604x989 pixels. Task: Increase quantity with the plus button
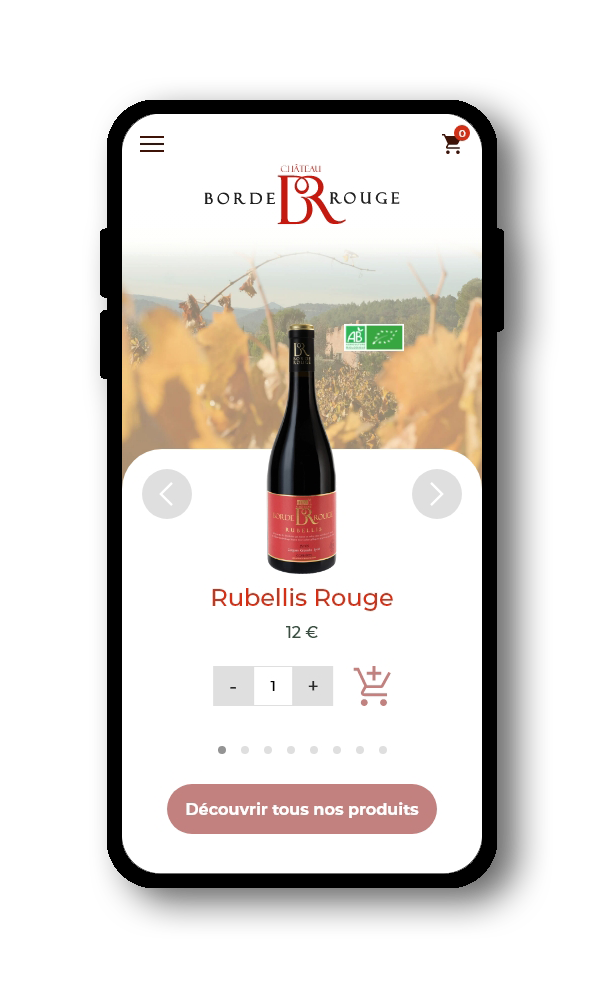point(313,686)
